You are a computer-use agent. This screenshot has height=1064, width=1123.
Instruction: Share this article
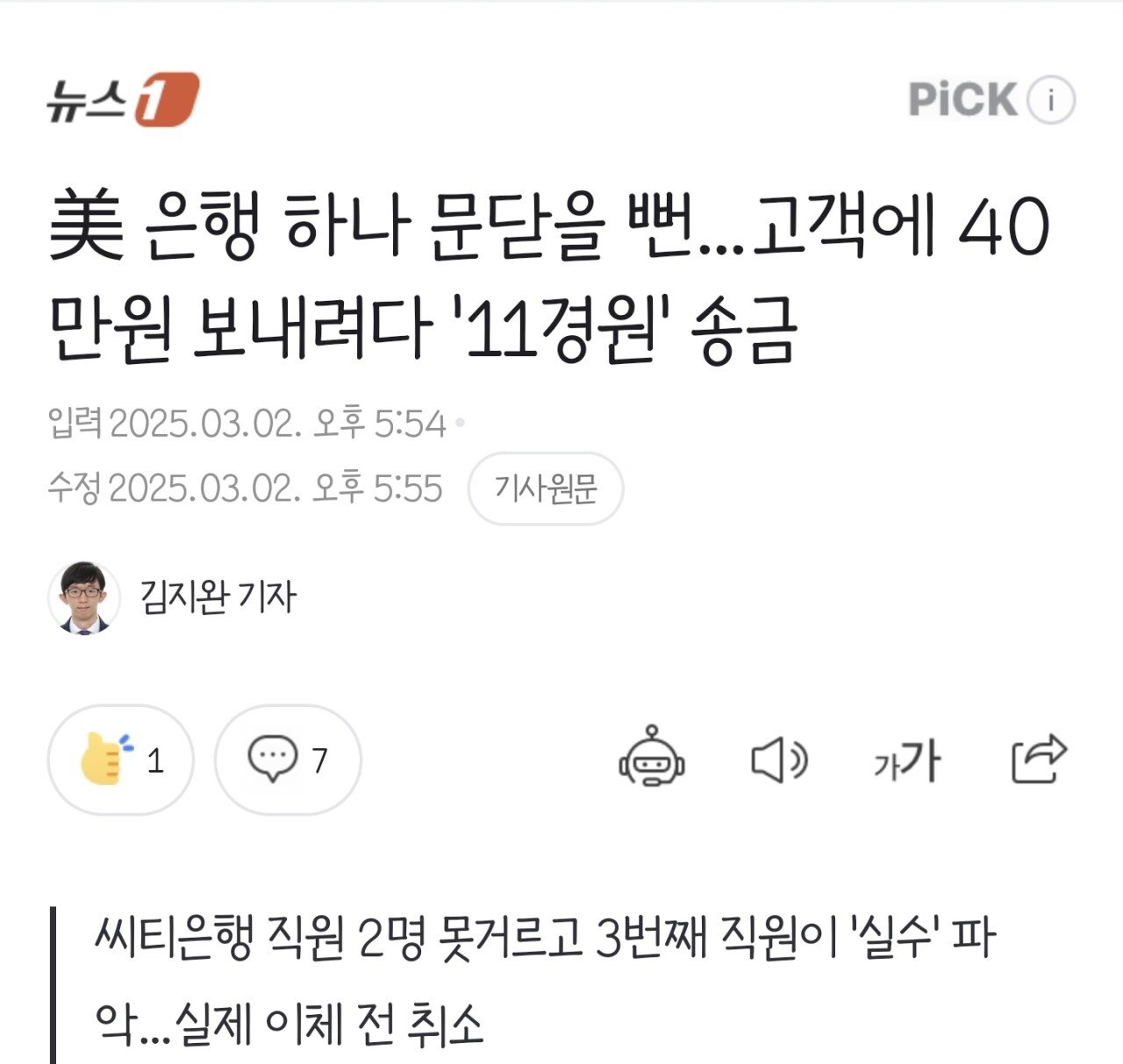coord(1038,760)
